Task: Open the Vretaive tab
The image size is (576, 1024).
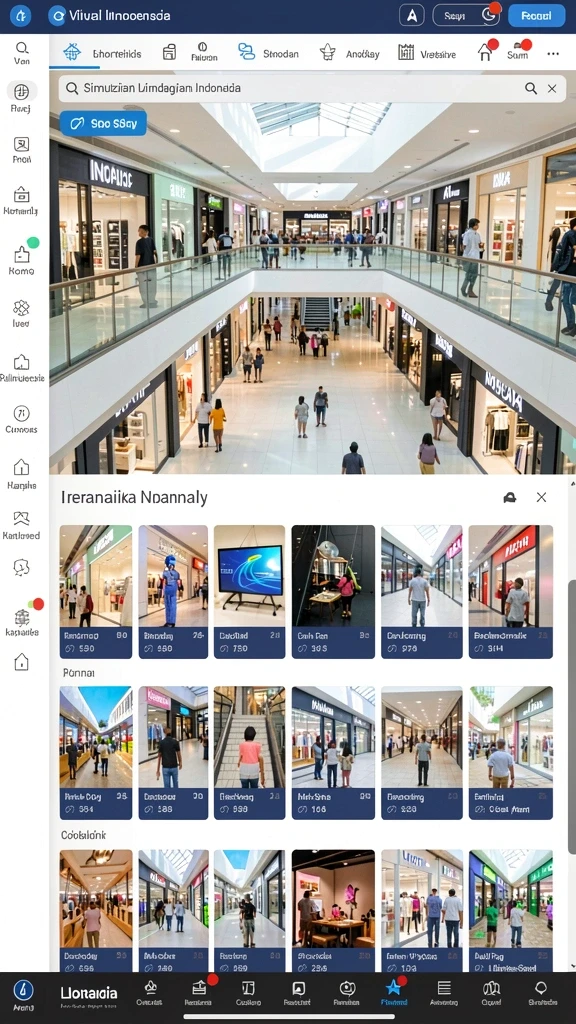Action: point(427,54)
